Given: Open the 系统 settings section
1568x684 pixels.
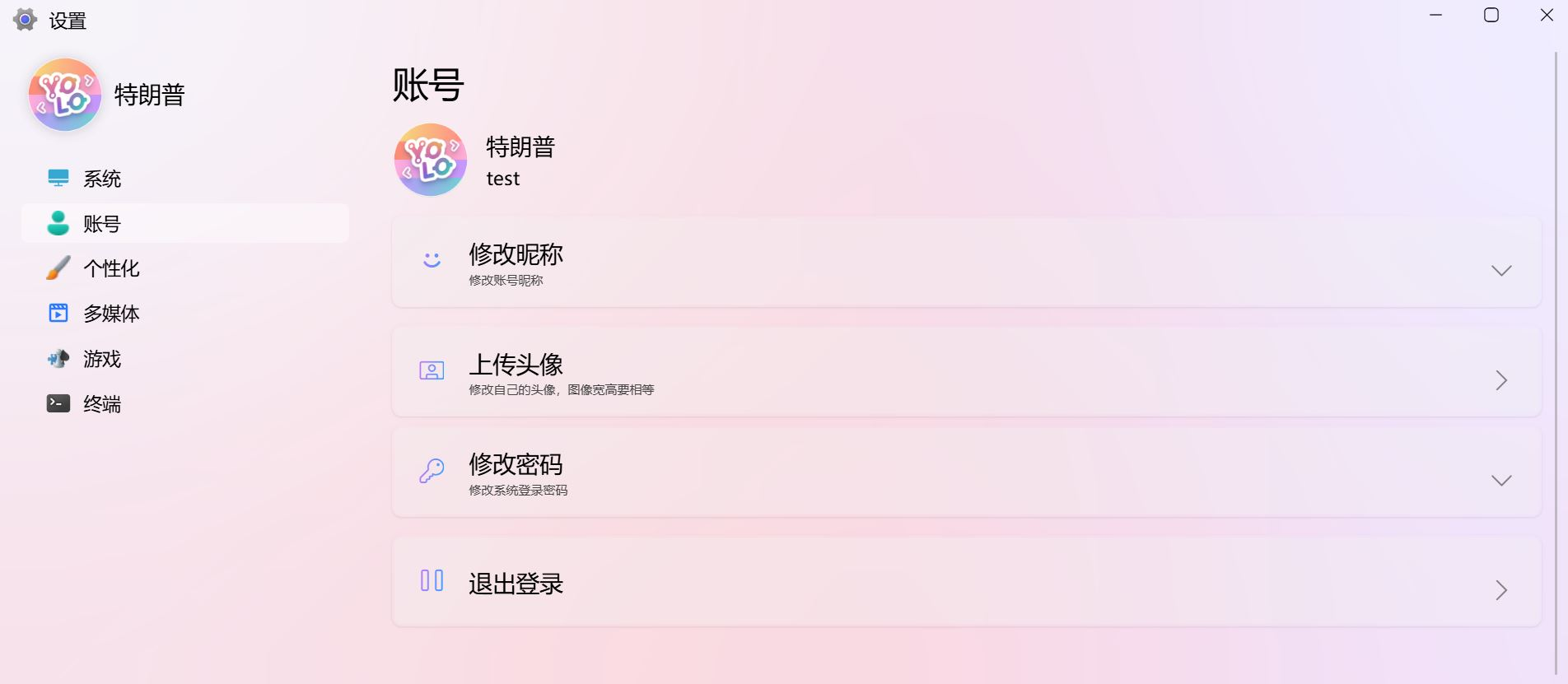Looking at the screenshot, I should tap(101, 179).
